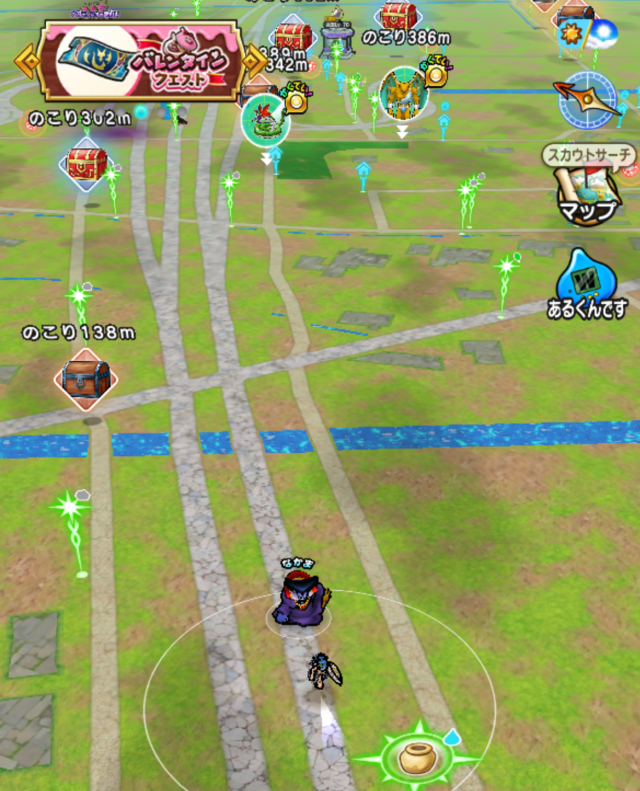Screen dimensions: 640x791
Task: Select the blue treasure chest 138m away
Action: 86,378
